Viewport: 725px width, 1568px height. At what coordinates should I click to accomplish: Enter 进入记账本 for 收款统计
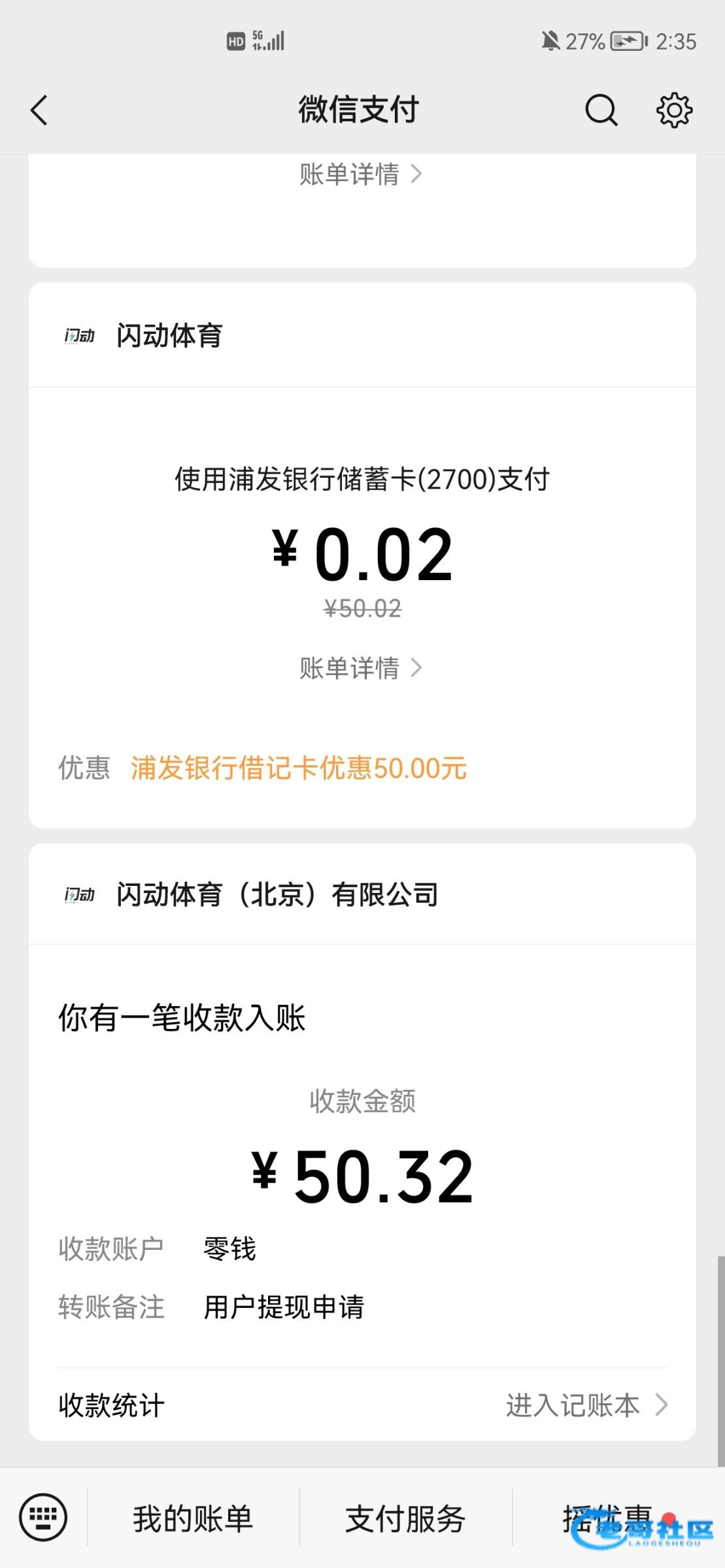tap(586, 1405)
